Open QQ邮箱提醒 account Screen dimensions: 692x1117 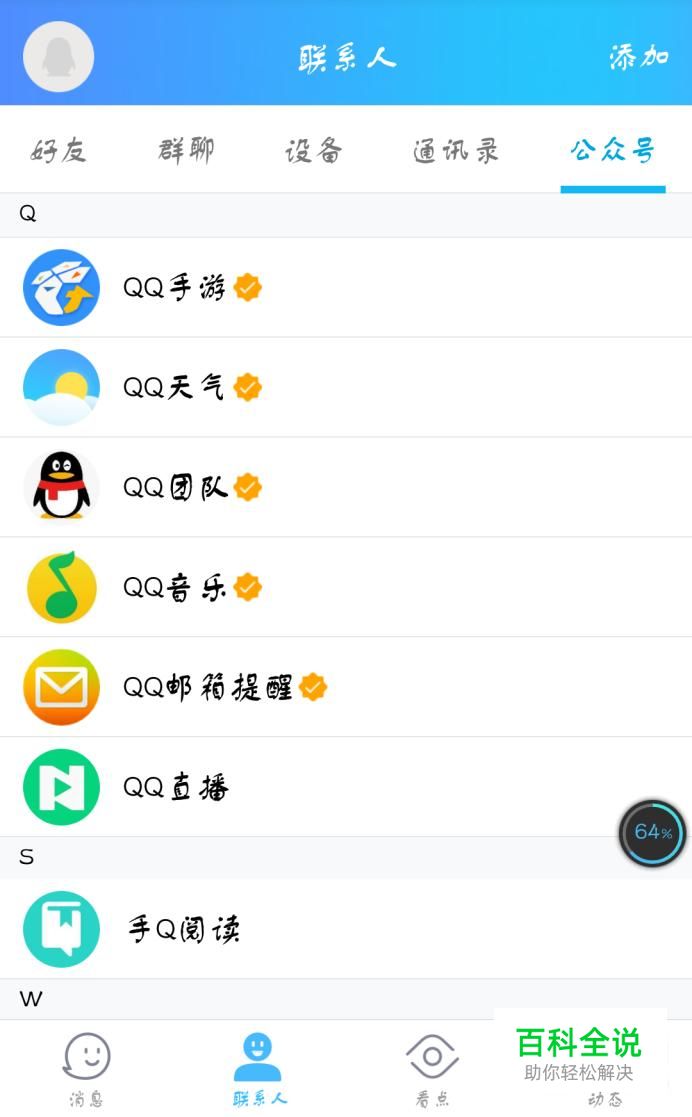346,687
